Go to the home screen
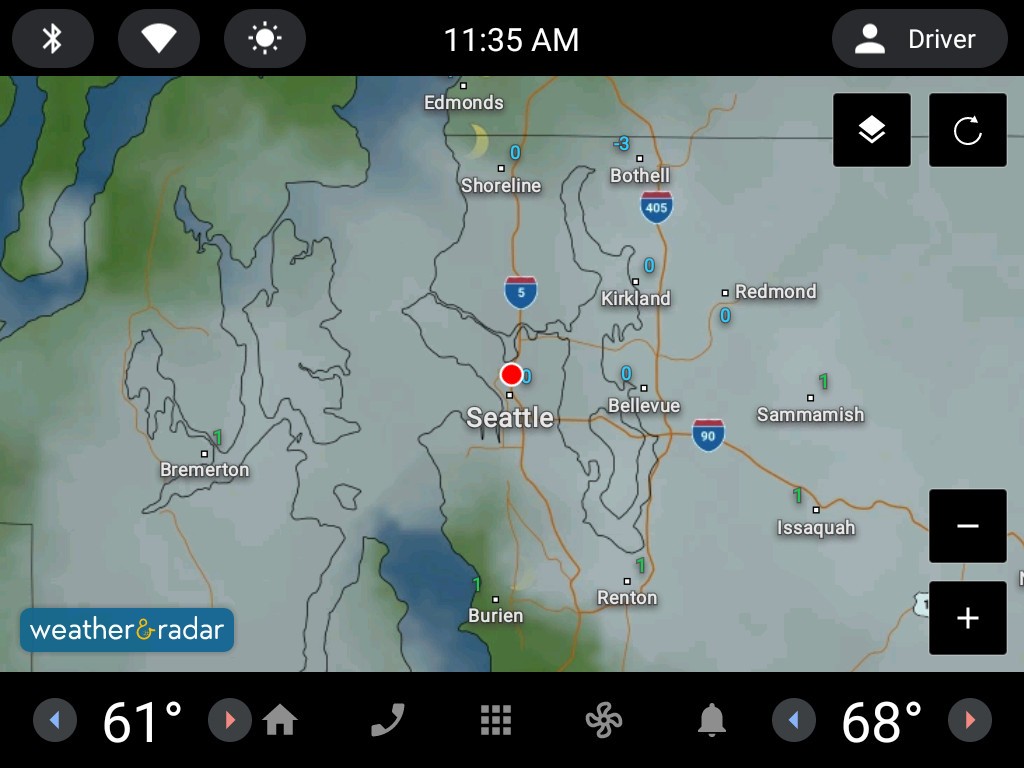This screenshot has height=768, width=1024. coord(280,720)
